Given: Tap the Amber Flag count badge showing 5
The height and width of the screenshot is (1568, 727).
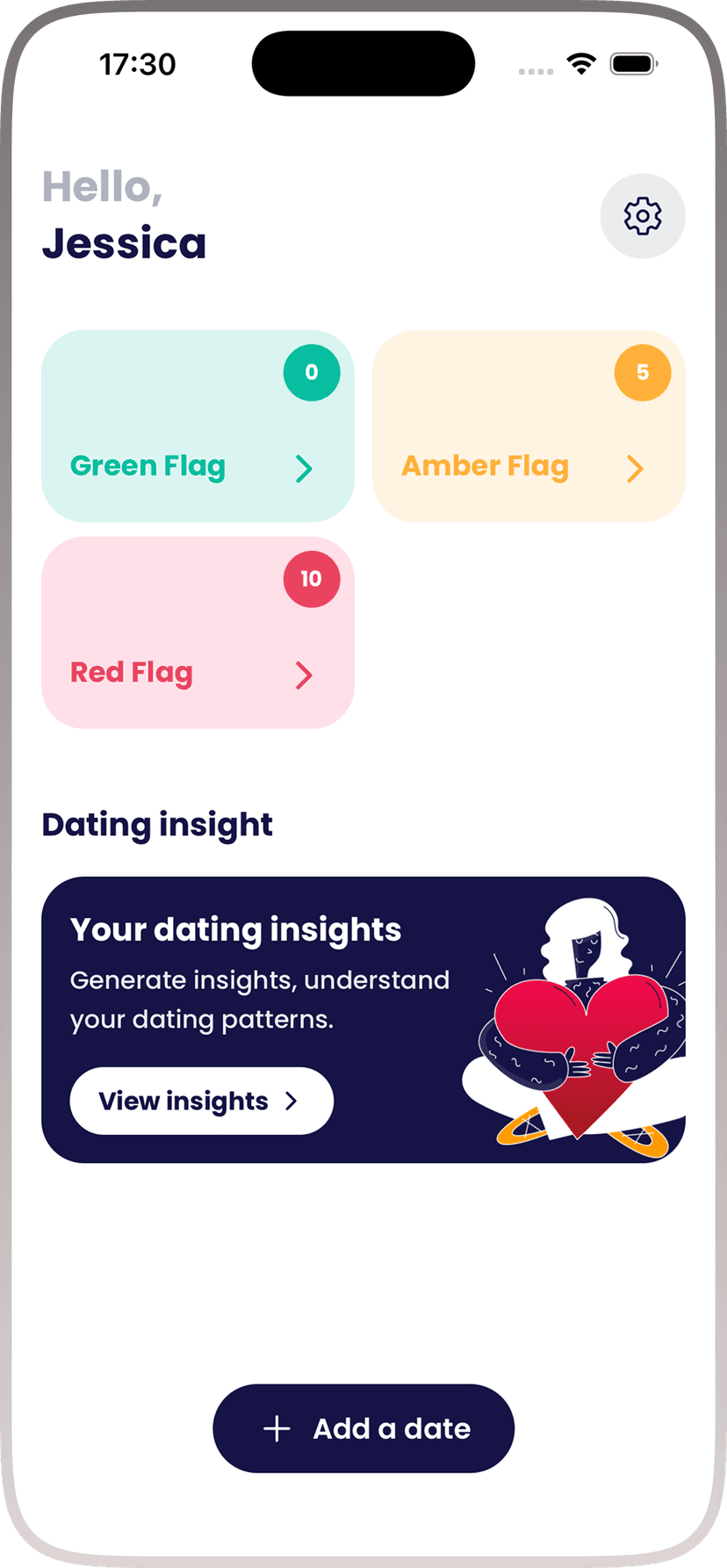Looking at the screenshot, I should tap(642, 372).
